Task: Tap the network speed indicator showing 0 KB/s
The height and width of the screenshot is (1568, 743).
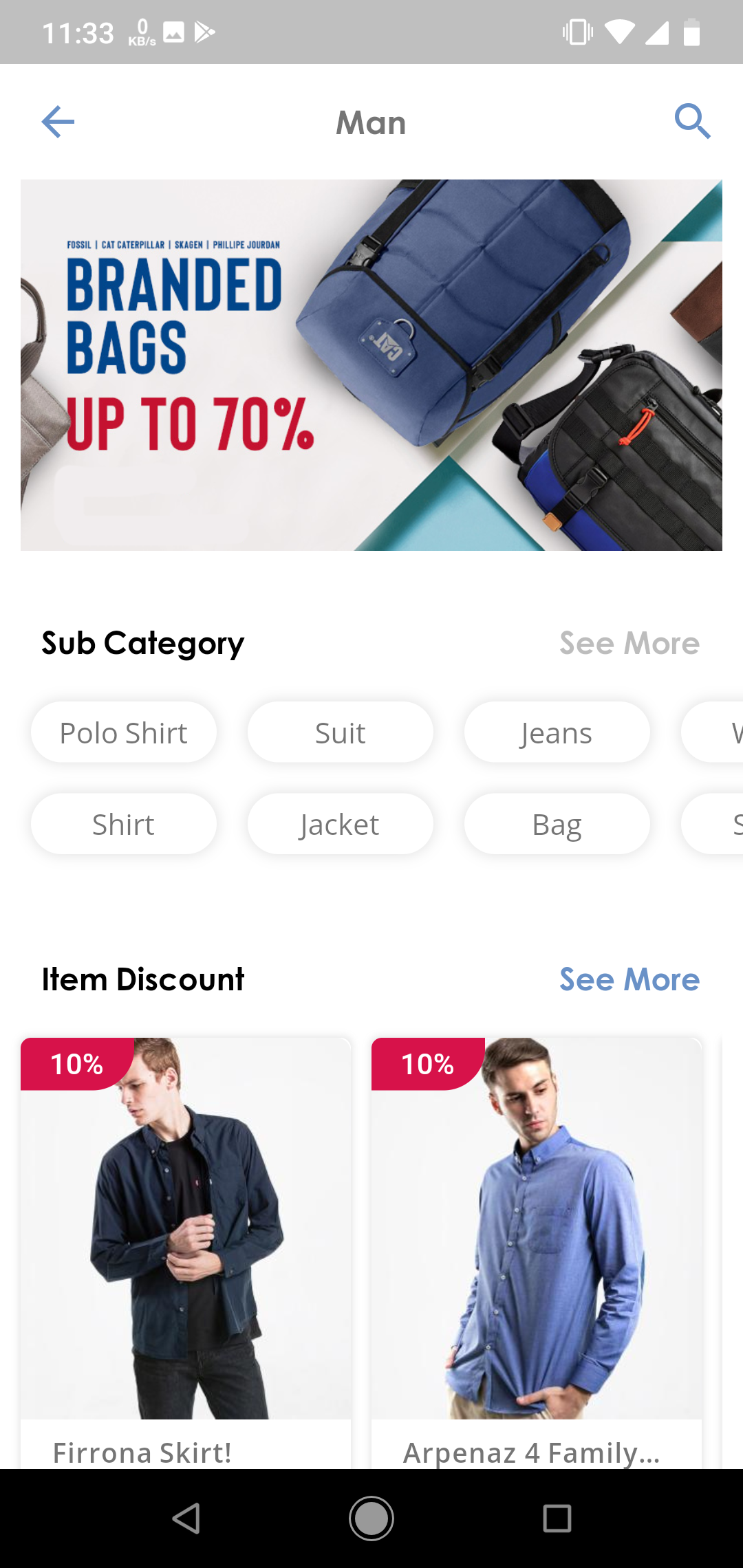Action: point(141,31)
